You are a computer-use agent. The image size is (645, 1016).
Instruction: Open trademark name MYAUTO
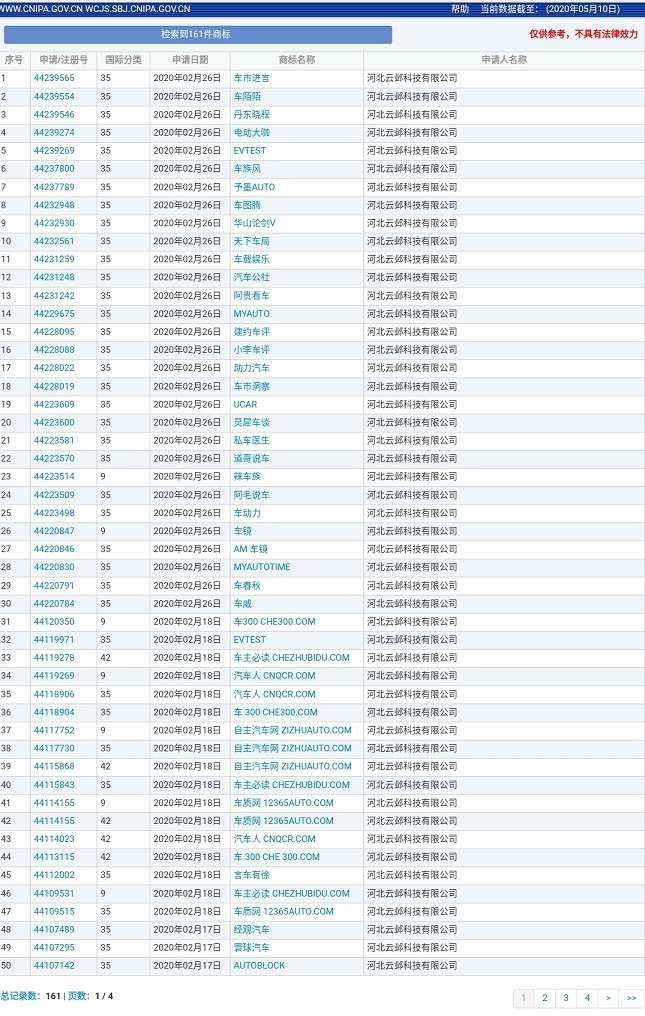click(x=251, y=314)
